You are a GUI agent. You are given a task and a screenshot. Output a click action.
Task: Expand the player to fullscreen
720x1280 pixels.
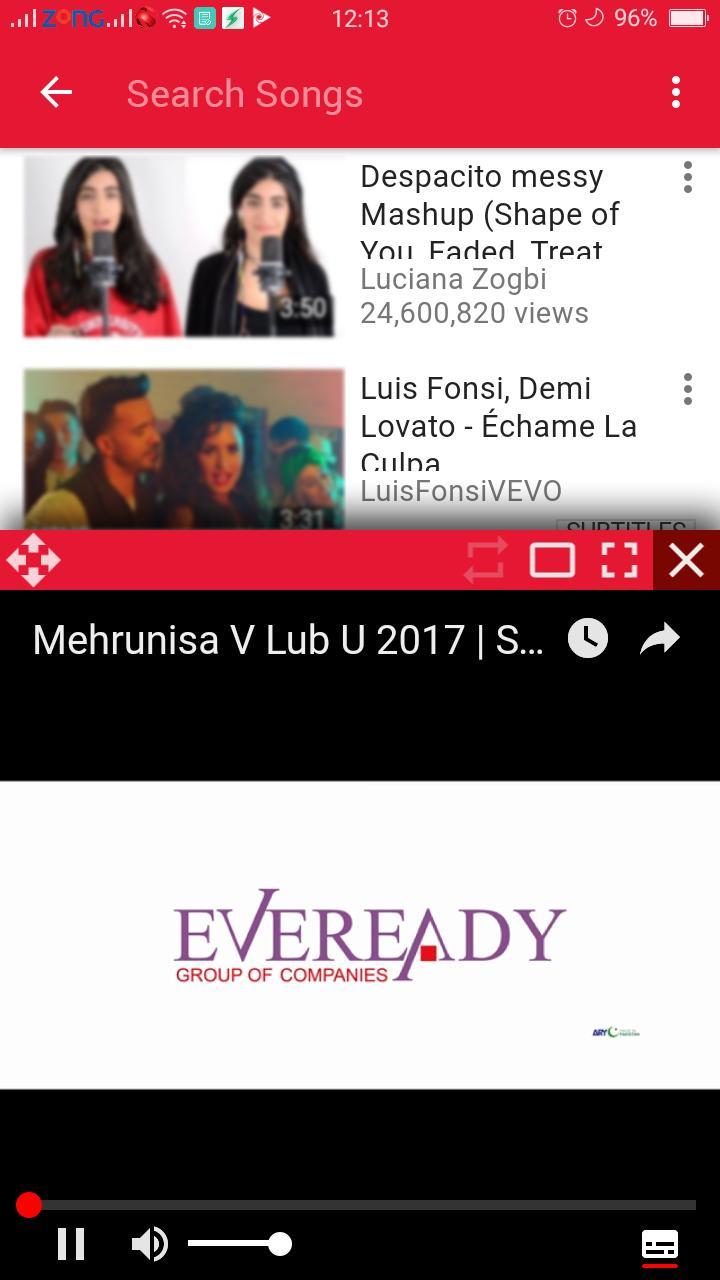pos(619,560)
